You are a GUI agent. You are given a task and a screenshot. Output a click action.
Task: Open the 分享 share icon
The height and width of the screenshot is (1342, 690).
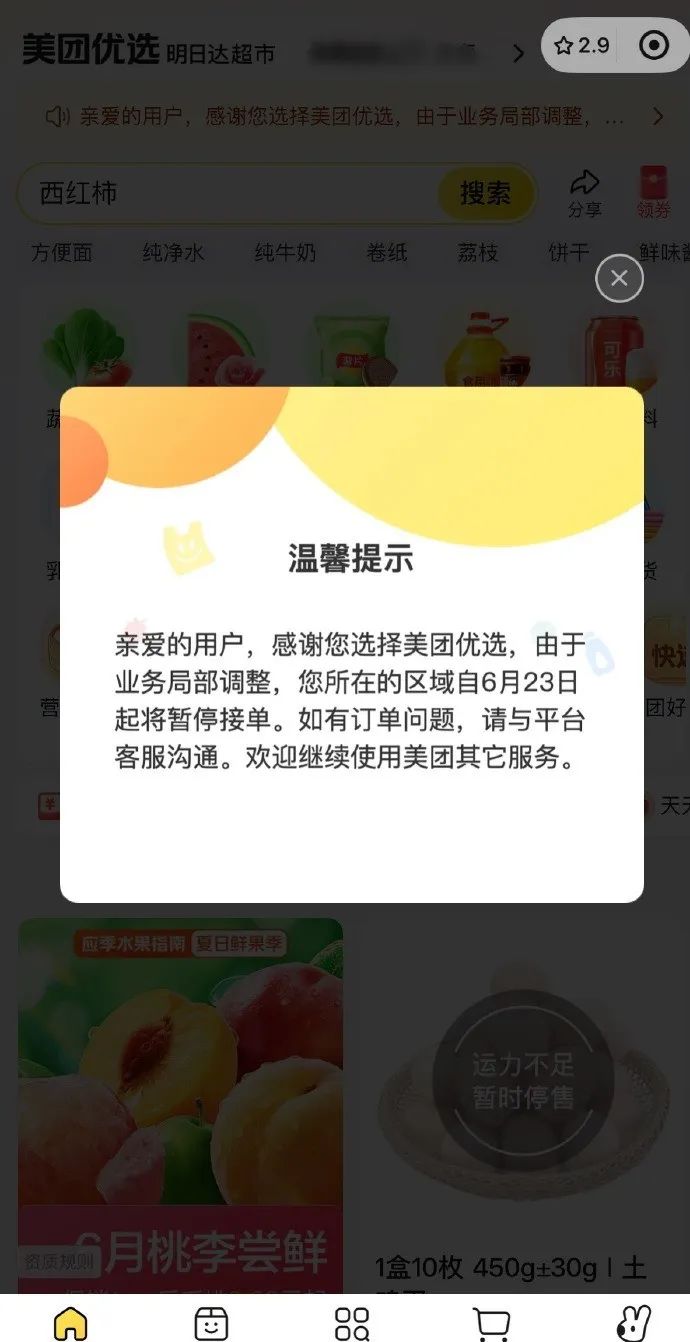(585, 192)
